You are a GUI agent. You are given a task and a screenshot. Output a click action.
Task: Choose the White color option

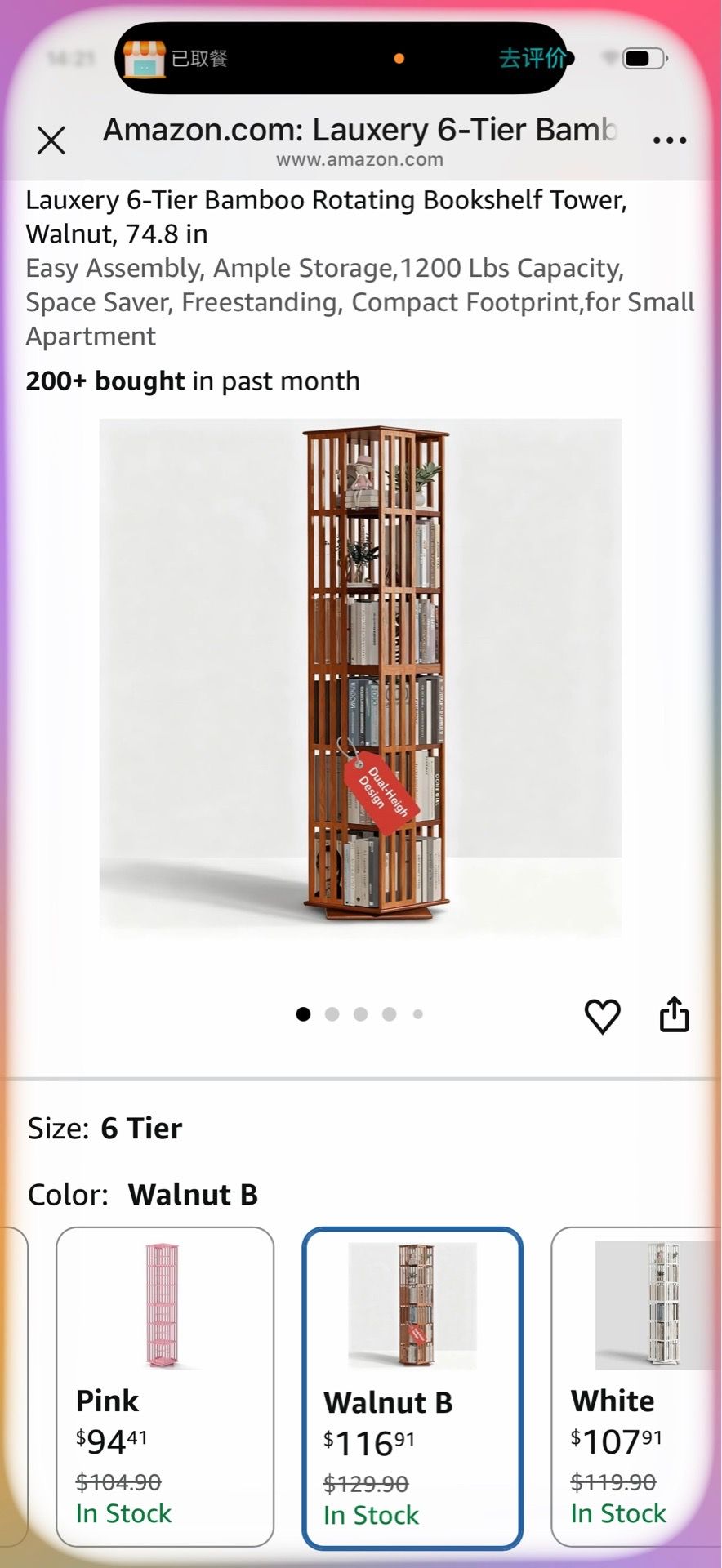[636, 1387]
